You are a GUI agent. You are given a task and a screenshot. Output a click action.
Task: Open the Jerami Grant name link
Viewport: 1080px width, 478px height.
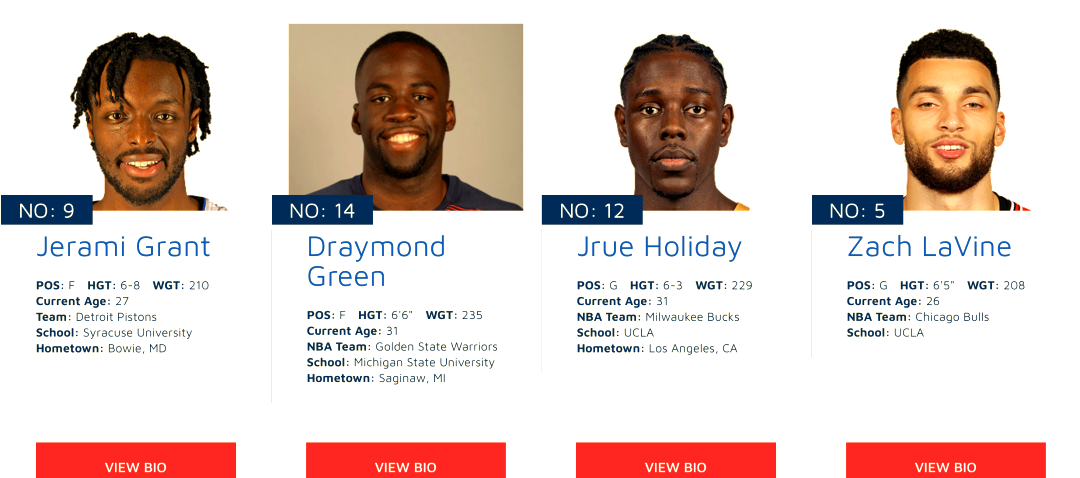pos(123,246)
